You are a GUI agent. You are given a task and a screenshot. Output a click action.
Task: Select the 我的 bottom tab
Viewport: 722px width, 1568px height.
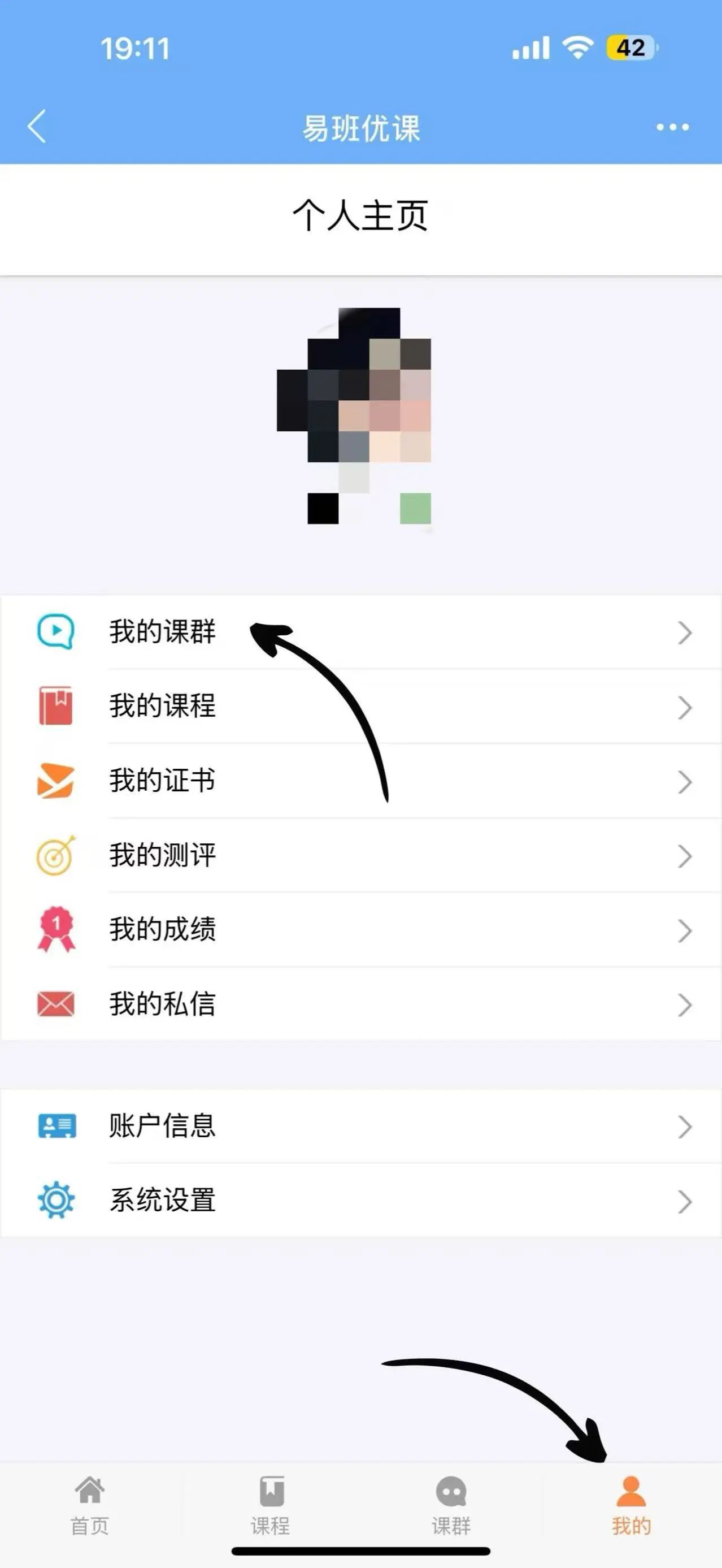tap(632, 1505)
